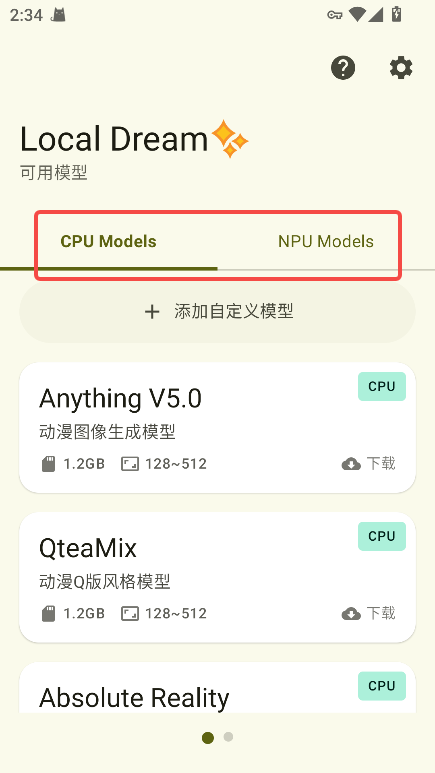The image size is (435, 773).
Task: Switch to the NPU Models tab
Action: [326, 242]
